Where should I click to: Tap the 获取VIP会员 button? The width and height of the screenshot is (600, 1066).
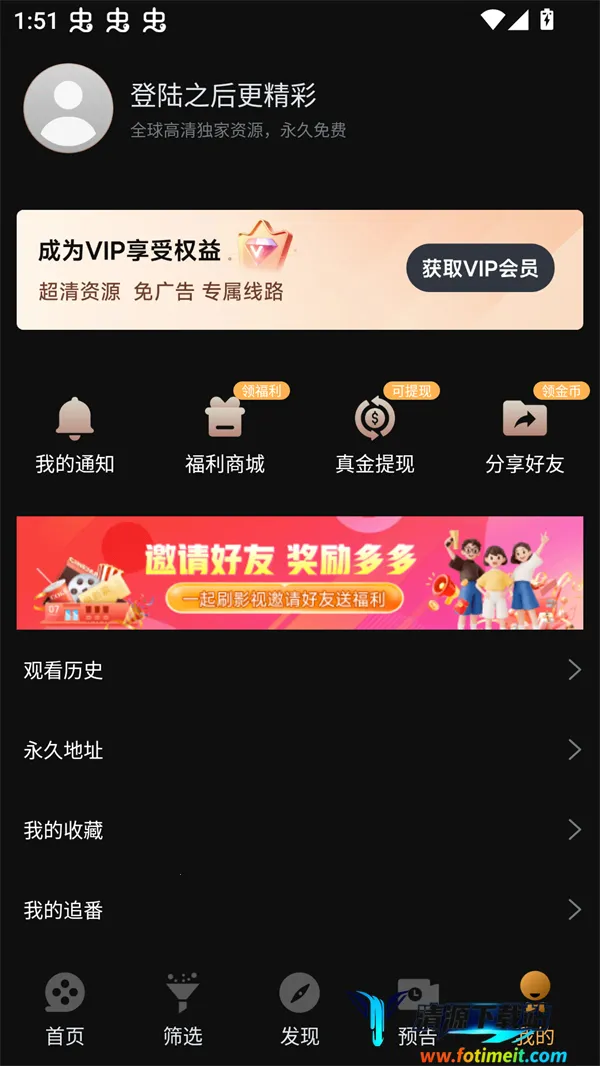480,268
